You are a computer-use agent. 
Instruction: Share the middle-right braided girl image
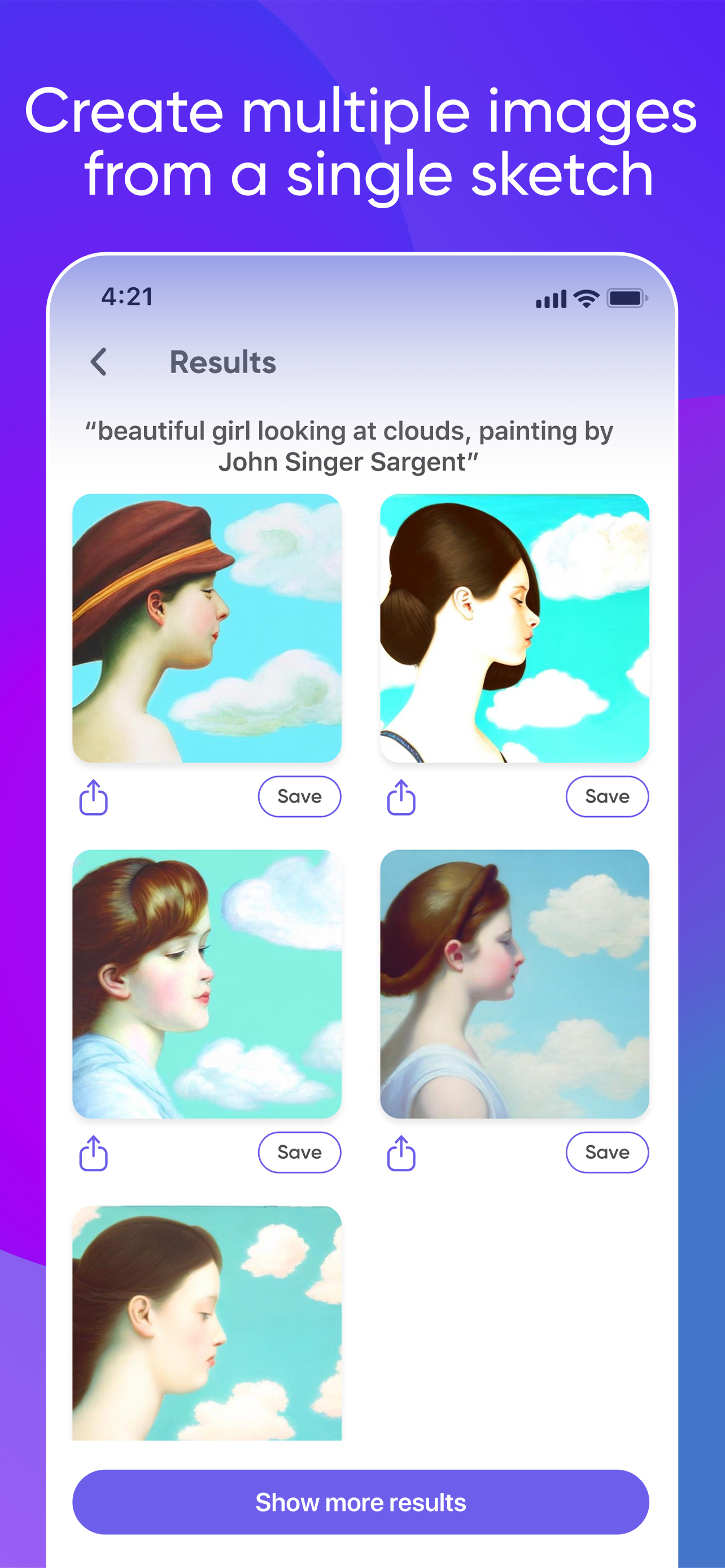tap(402, 1151)
